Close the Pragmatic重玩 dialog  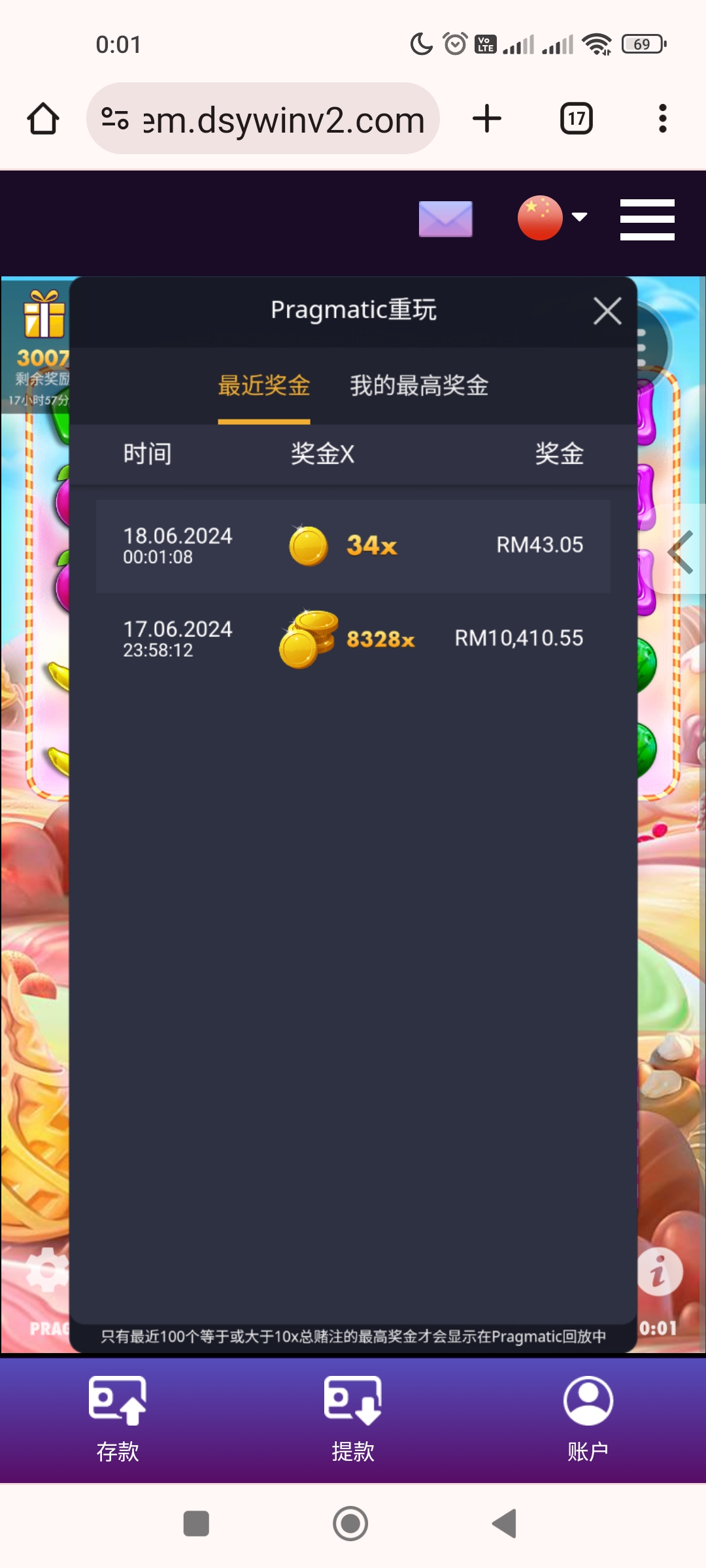607,311
